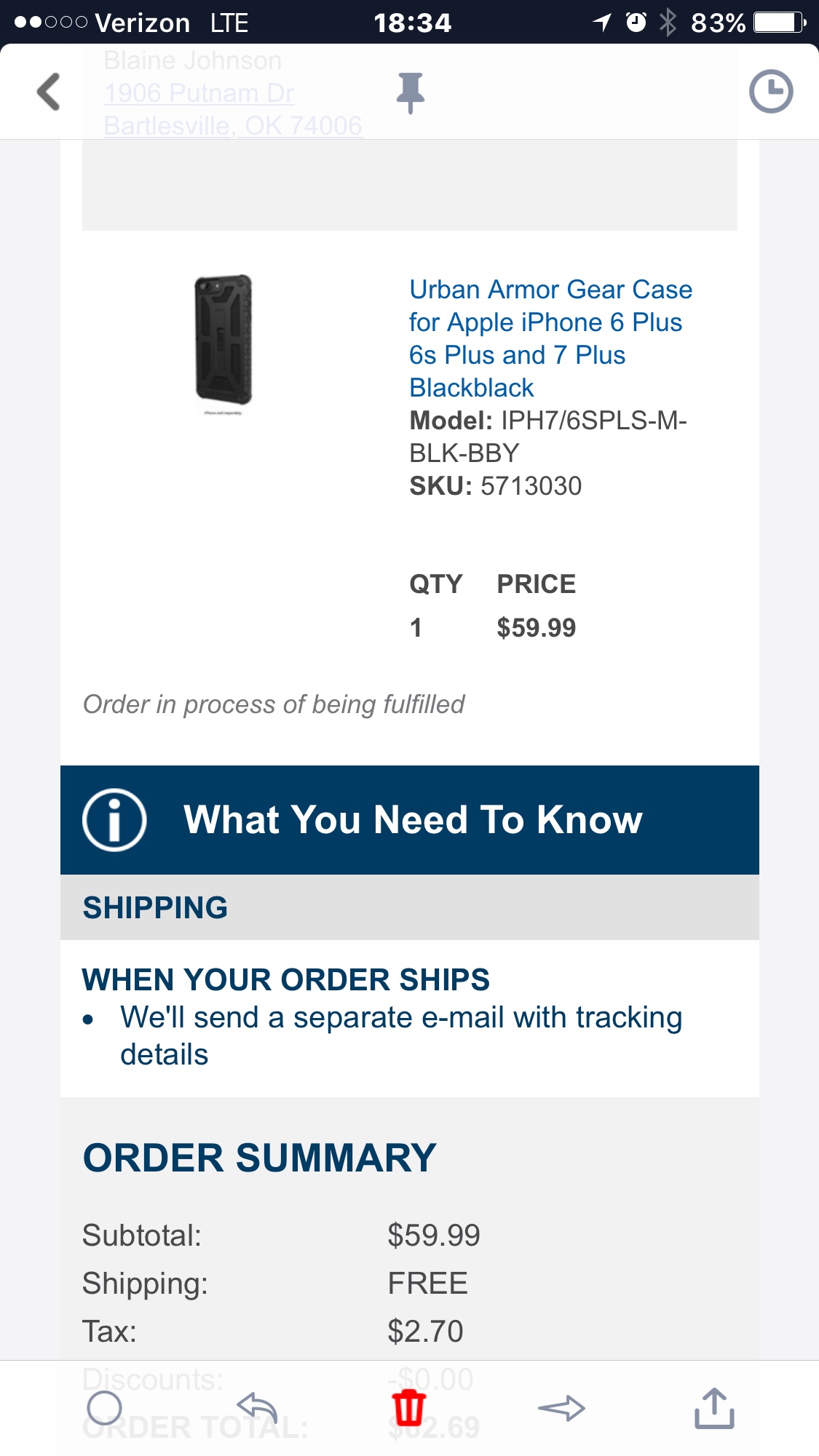Share this email via the share icon
This screenshot has width=819, height=1456.
(x=713, y=1408)
